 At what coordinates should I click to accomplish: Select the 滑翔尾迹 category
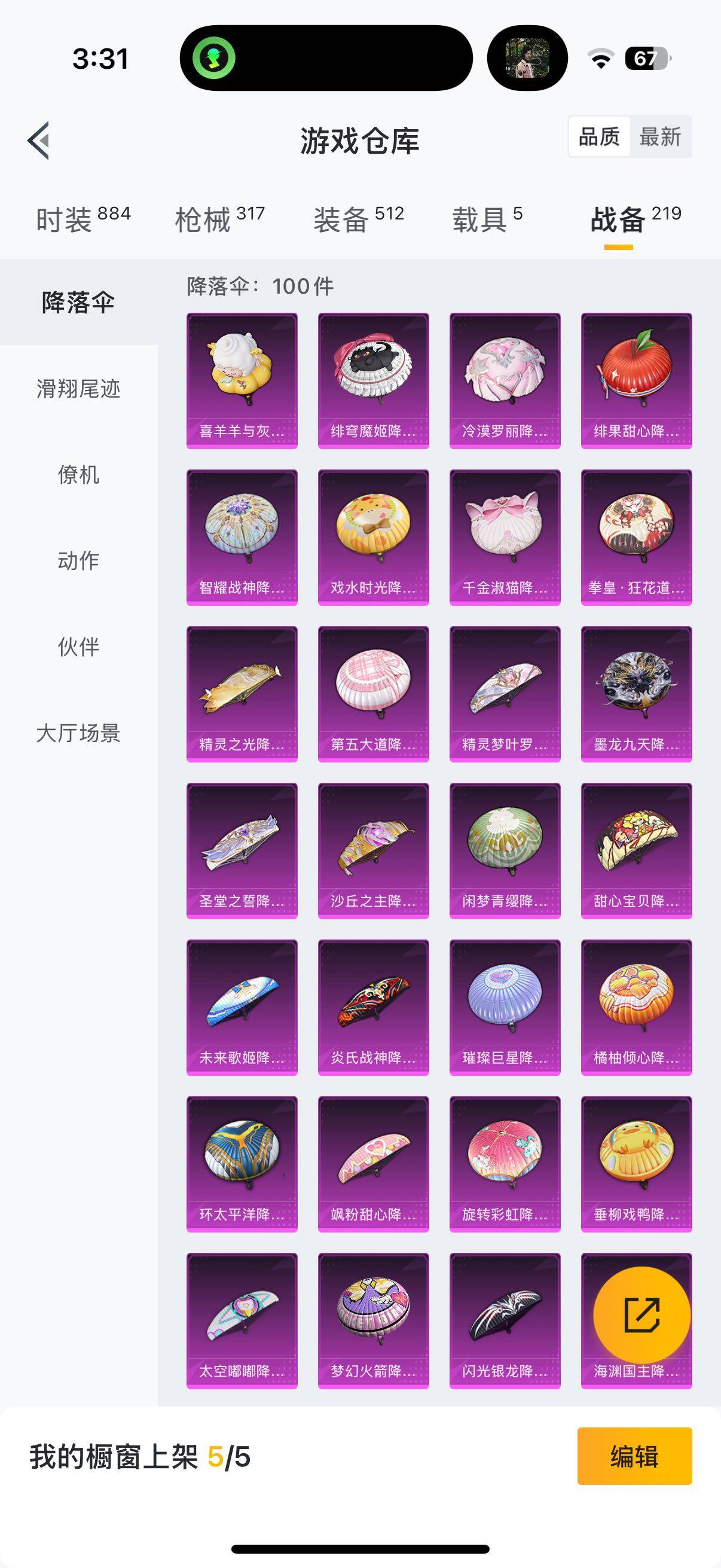pyautogui.click(x=78, y=388)
